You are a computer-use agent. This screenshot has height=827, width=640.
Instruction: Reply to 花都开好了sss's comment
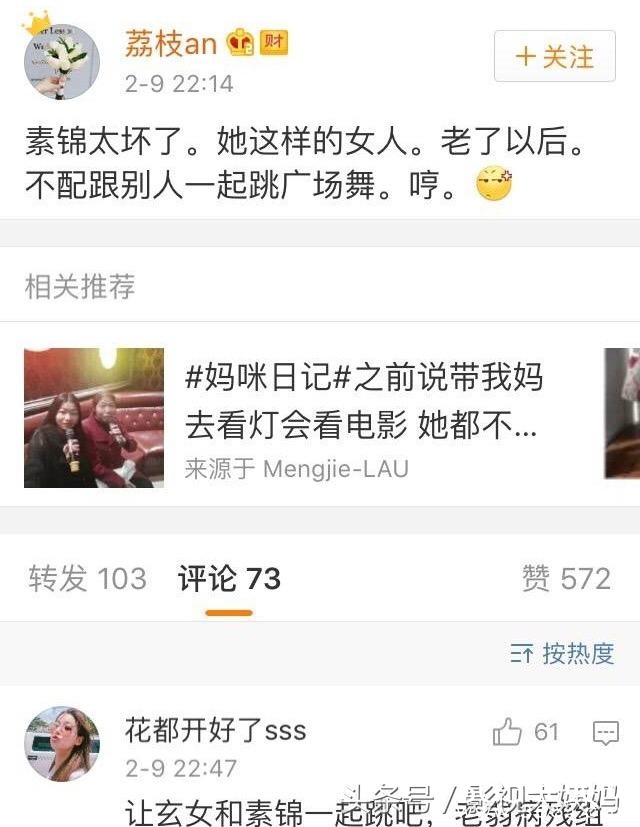tap(606, 734)
